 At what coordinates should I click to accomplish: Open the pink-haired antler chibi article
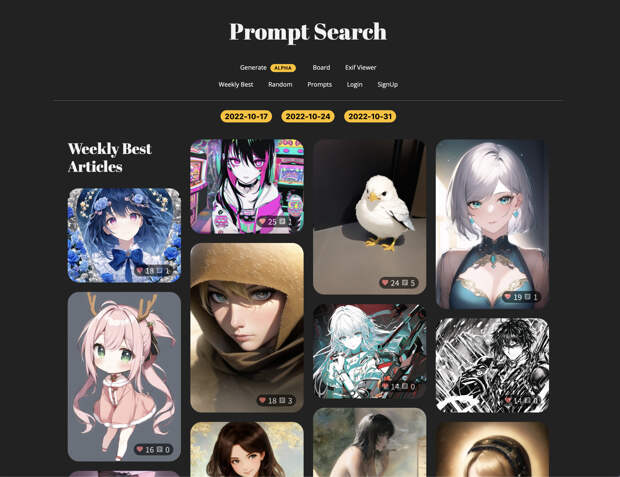(124, 375)
